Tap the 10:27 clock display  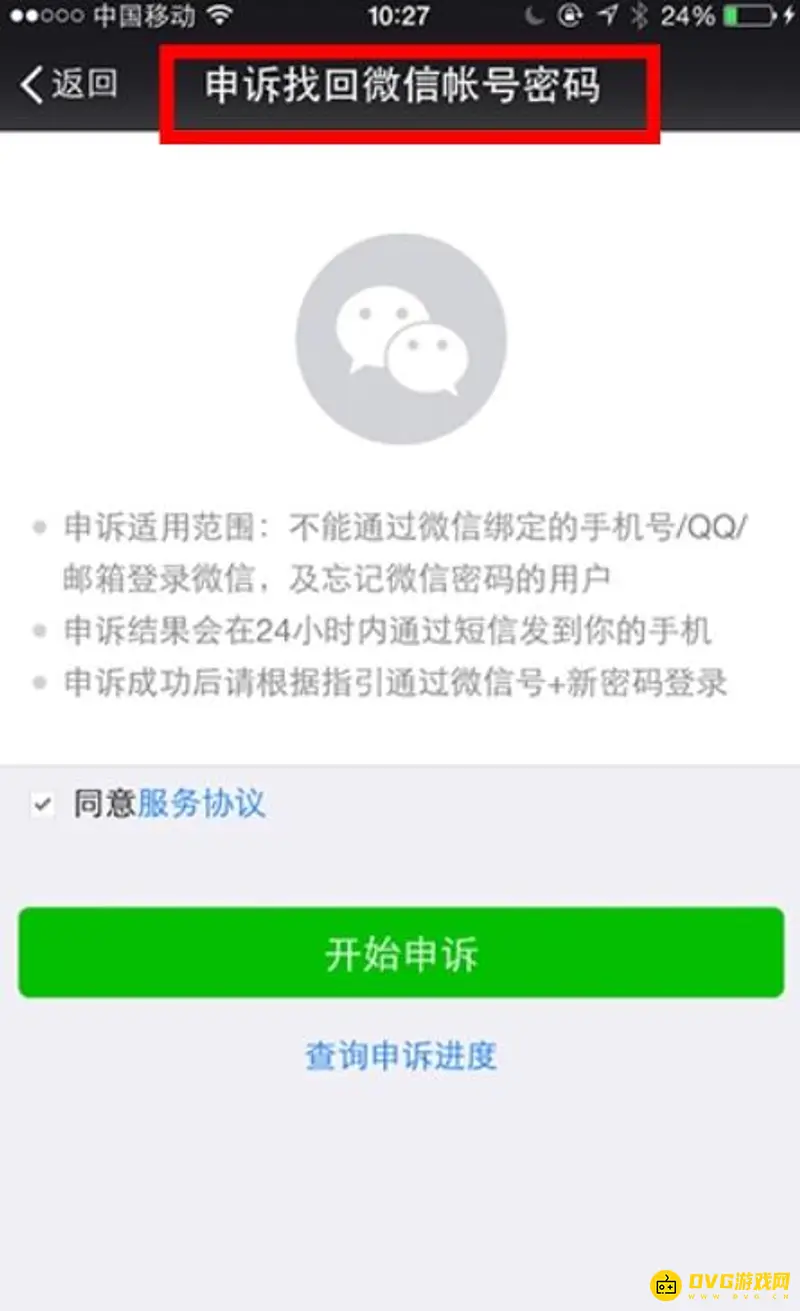click(400, 15)
